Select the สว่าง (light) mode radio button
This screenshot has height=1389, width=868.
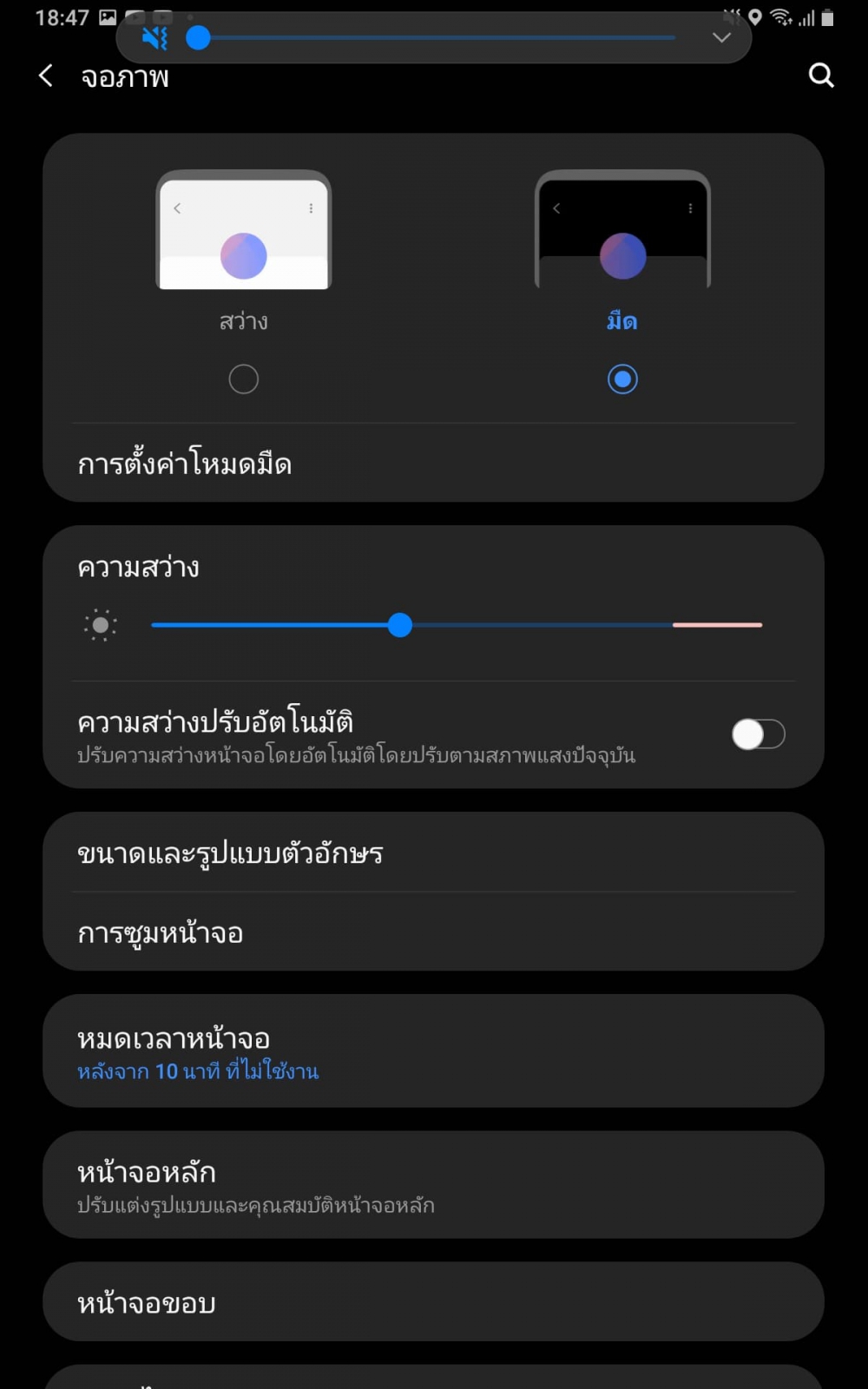coord(243,379)
